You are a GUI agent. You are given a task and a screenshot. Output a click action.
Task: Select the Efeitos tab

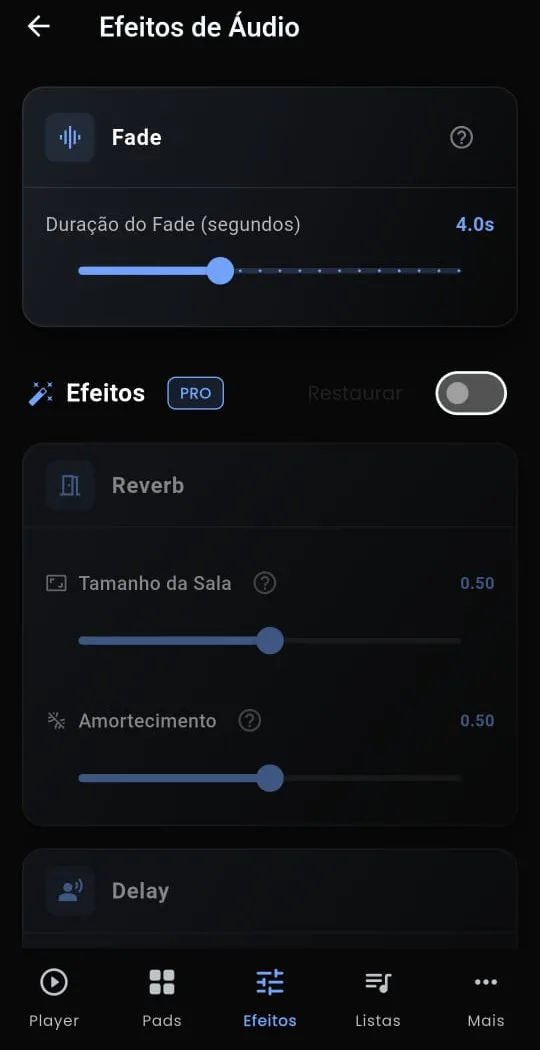269,998
